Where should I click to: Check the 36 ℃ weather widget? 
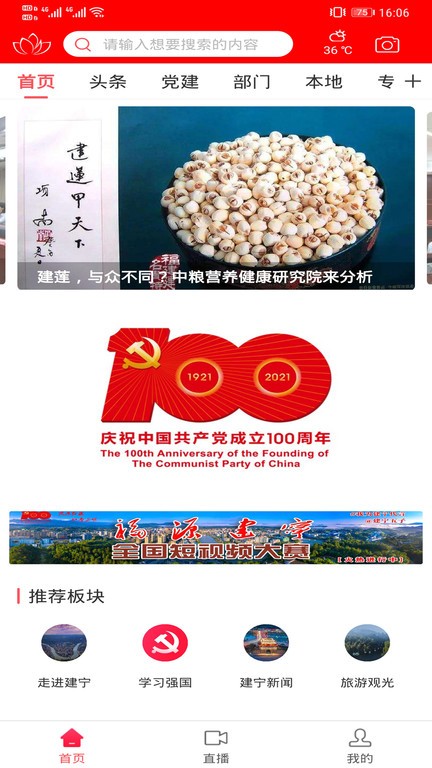(337, 43)
